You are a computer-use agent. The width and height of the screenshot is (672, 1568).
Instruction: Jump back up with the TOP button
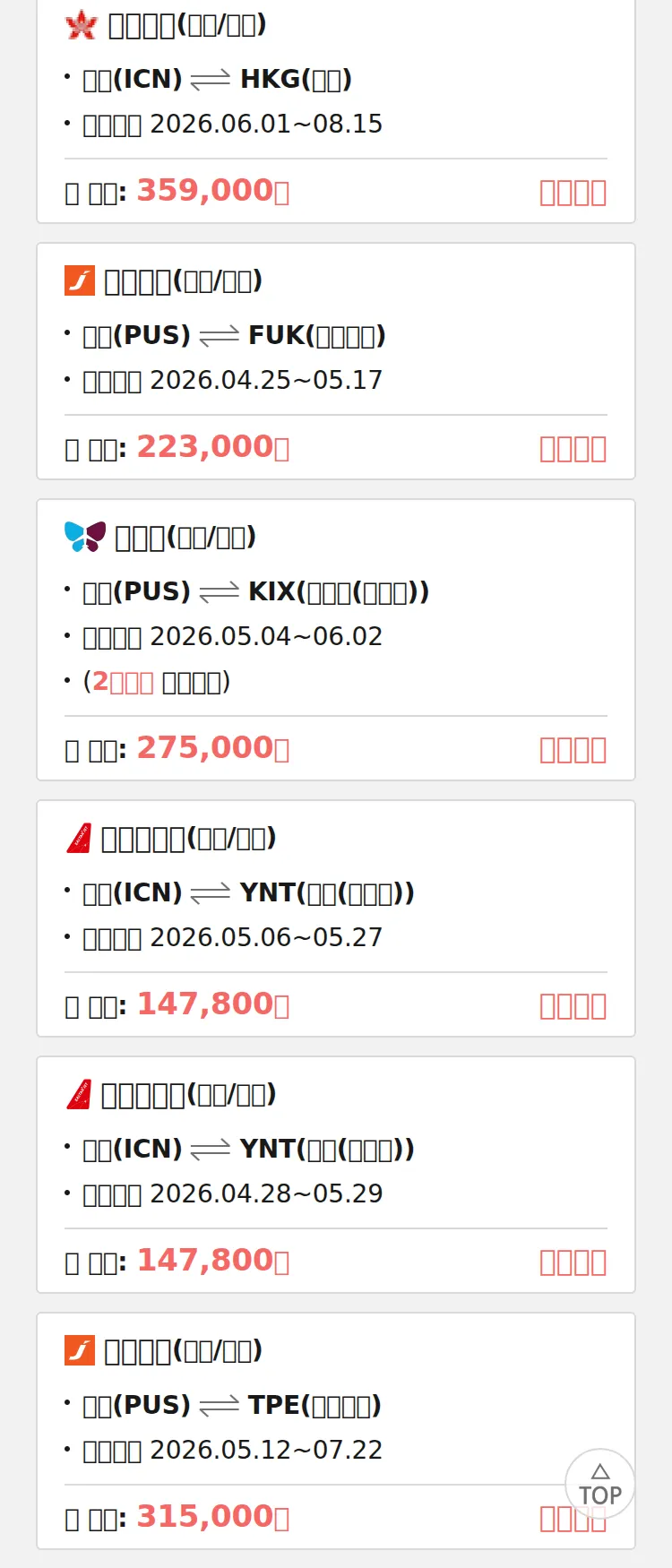click(599, 1484)
